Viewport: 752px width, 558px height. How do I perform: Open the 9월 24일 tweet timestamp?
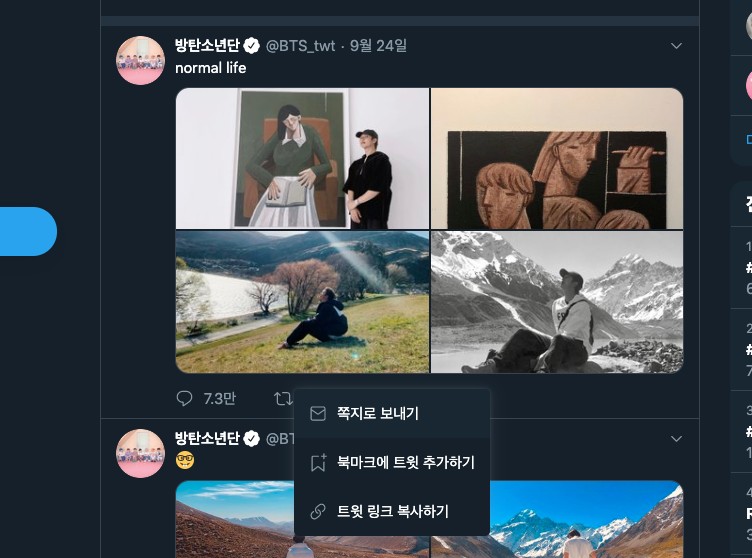tap(378, 46)
